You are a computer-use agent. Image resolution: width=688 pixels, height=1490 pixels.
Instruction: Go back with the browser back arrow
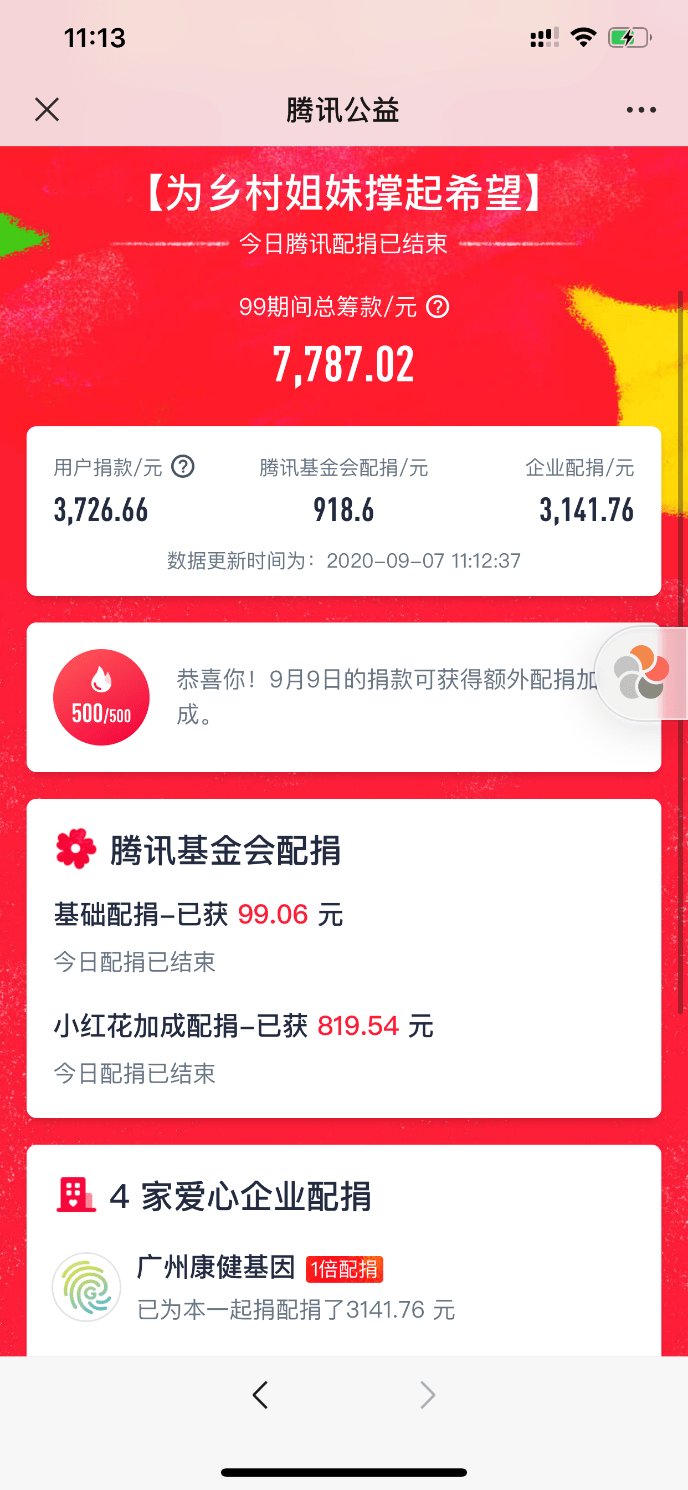point(261,1394)
